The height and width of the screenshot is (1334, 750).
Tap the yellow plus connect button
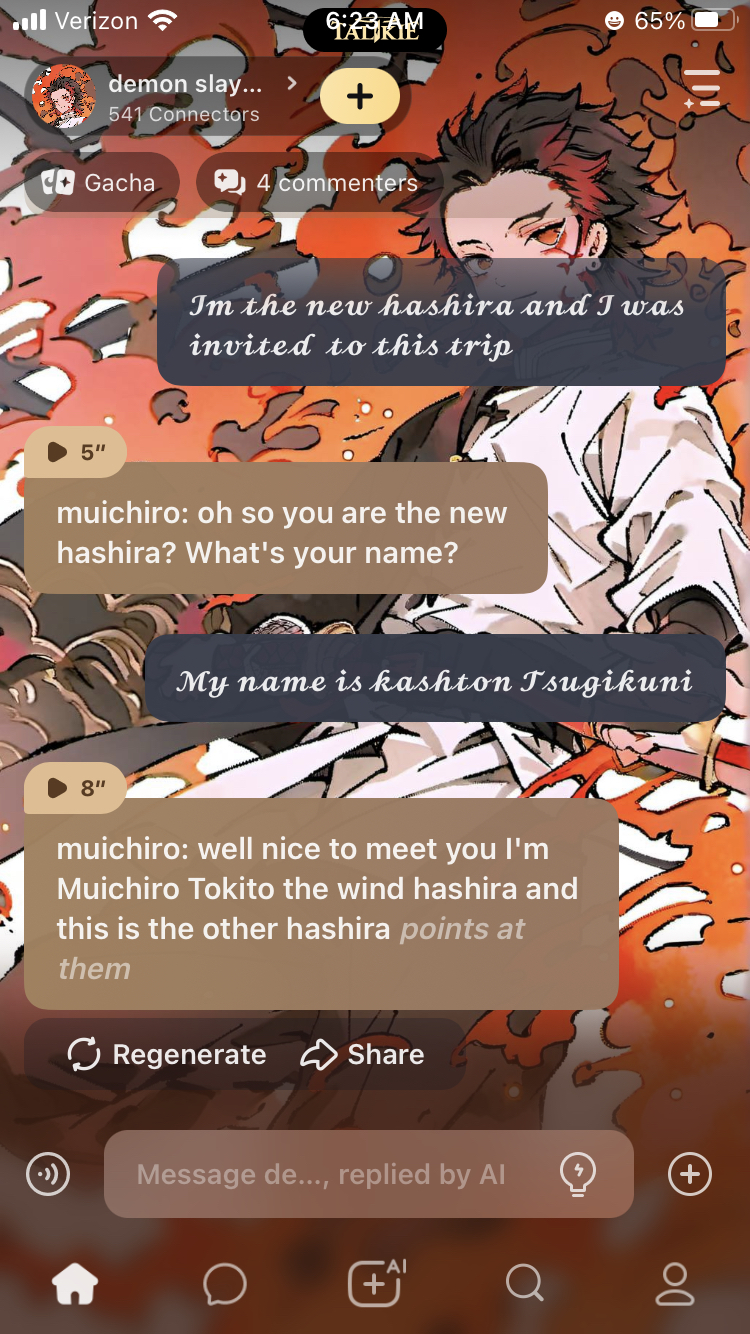[x=360, y=97]
